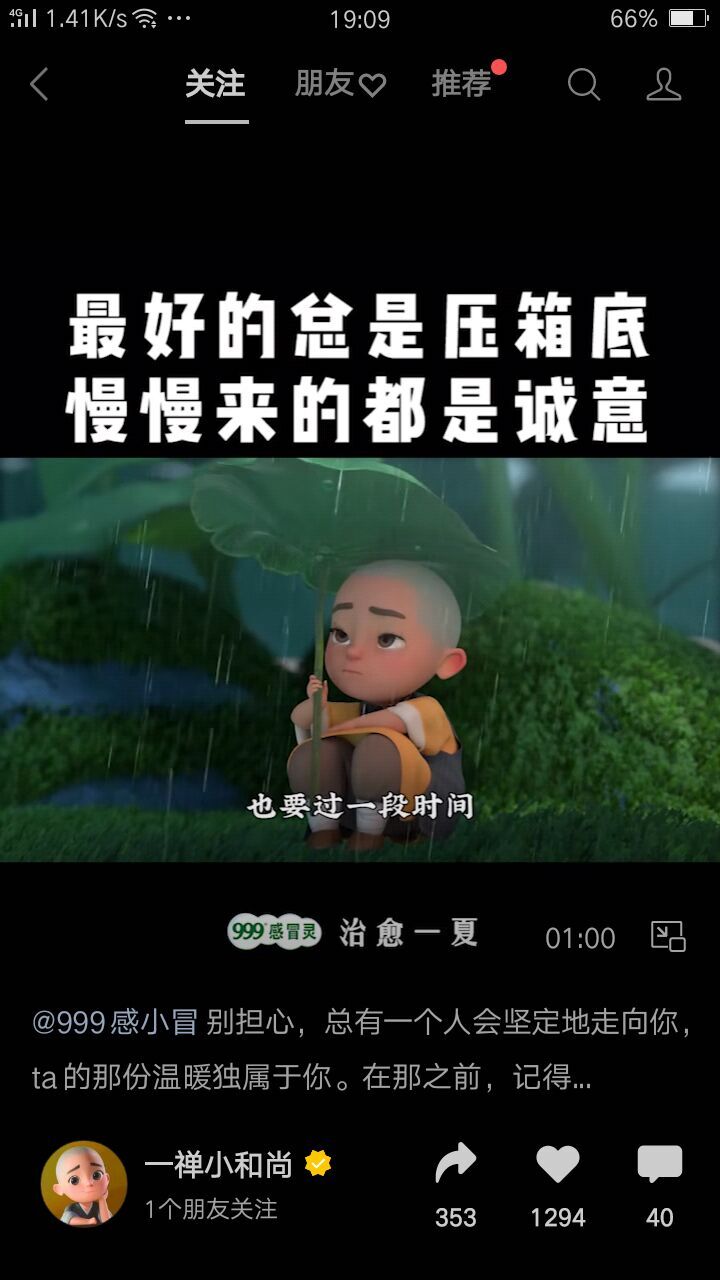The height and width of the screenshot is (1280, 720).
Task: Open 一禅小和尚's profile avatar
Action: 84,1183
